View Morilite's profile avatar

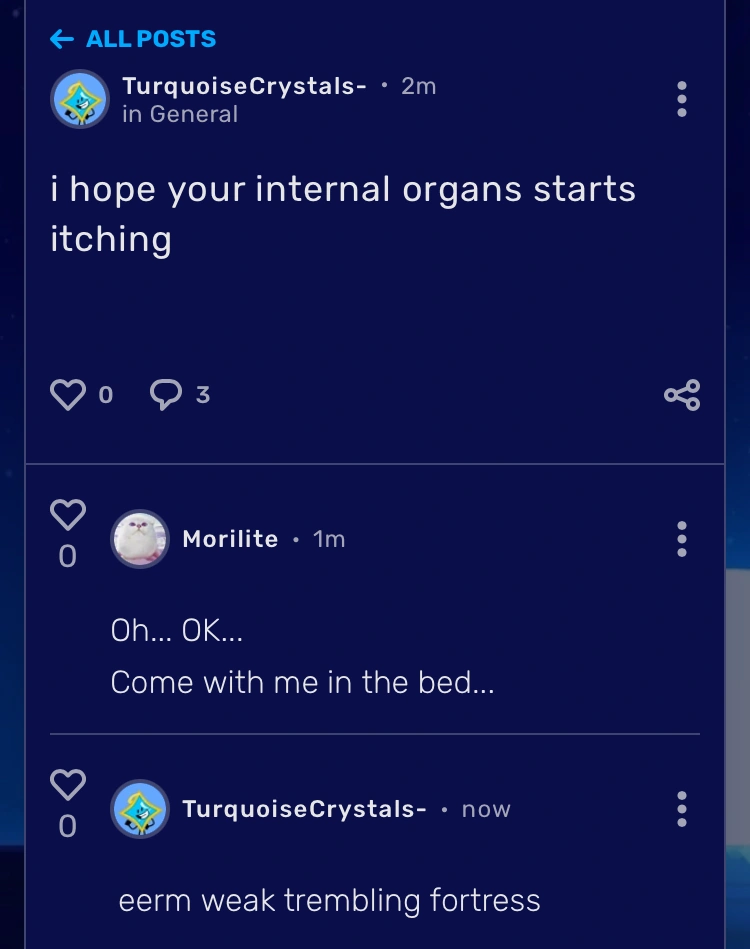[139, 539]
